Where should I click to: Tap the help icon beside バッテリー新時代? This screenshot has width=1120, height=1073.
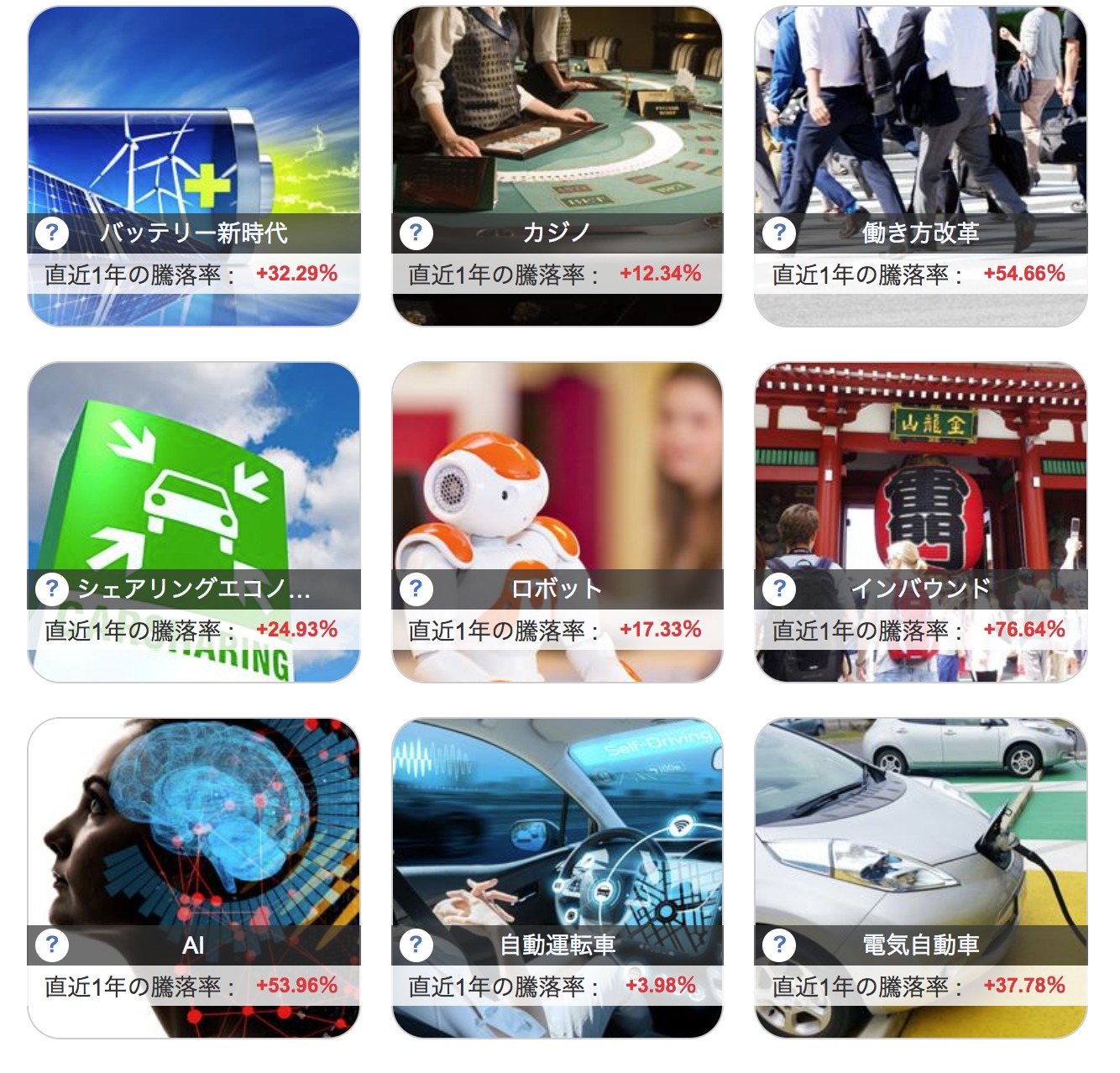click(x=52, y=233)
